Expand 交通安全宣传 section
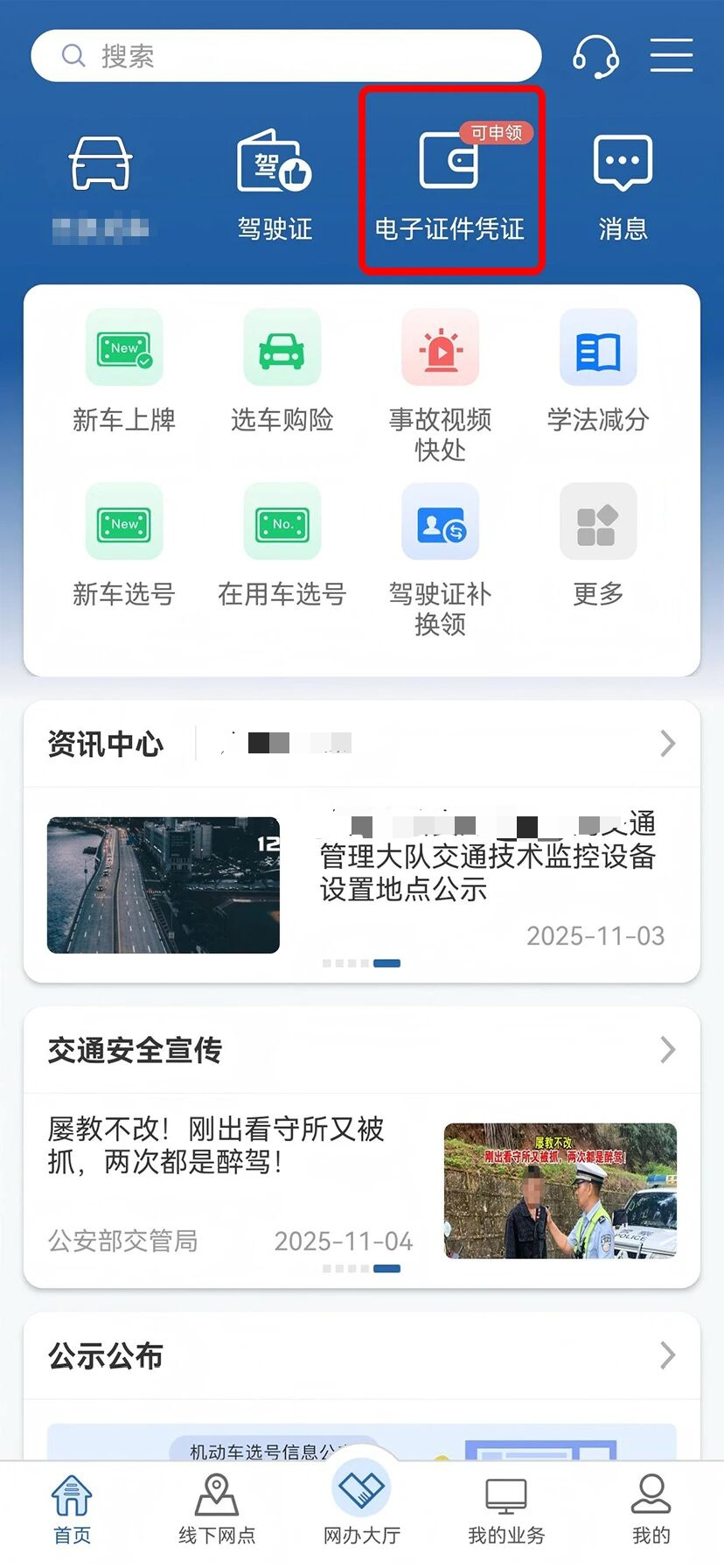Image resolution: width=724 pixels, height=1568 pixels. [667, 1049]
